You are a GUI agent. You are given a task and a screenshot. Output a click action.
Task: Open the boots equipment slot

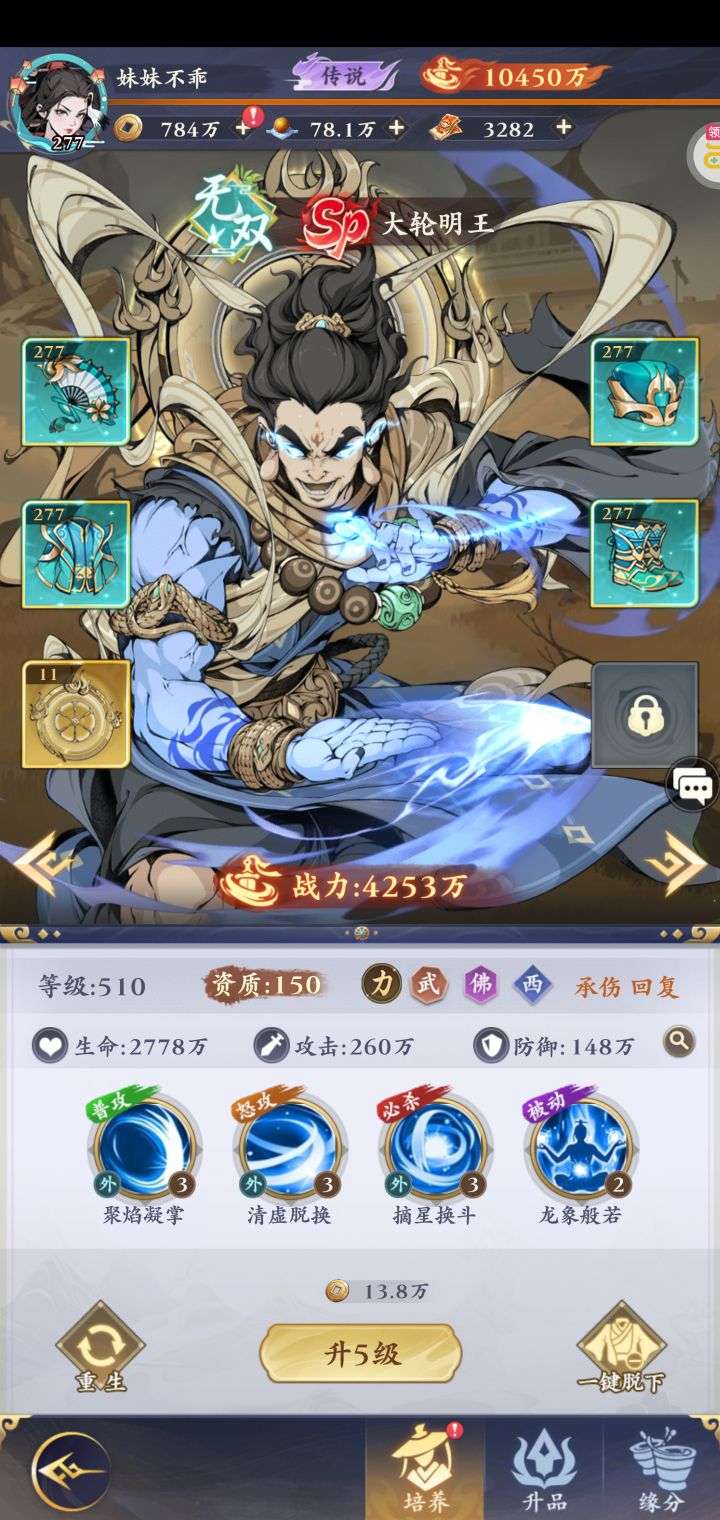click(644, 553)
